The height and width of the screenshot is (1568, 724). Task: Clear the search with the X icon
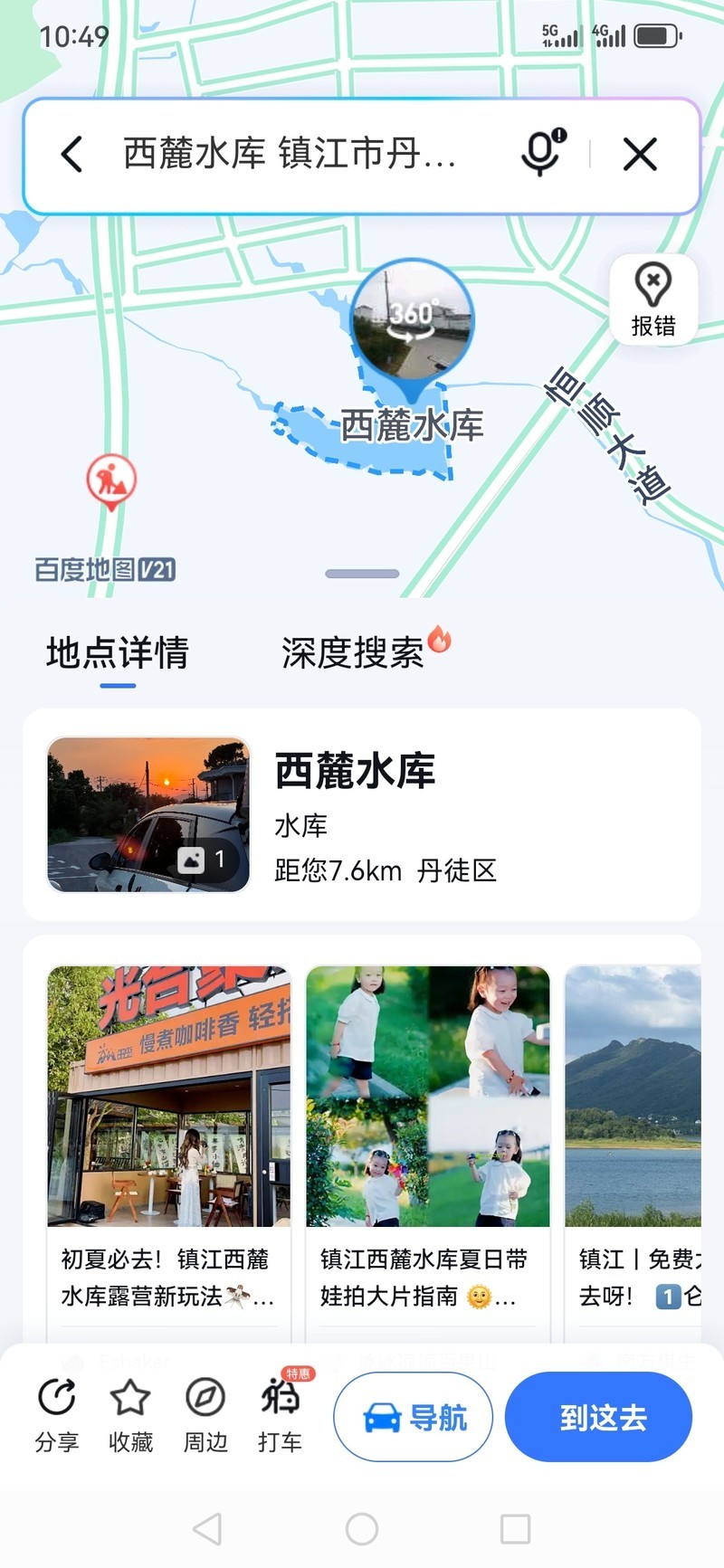(x=640, y=155)
